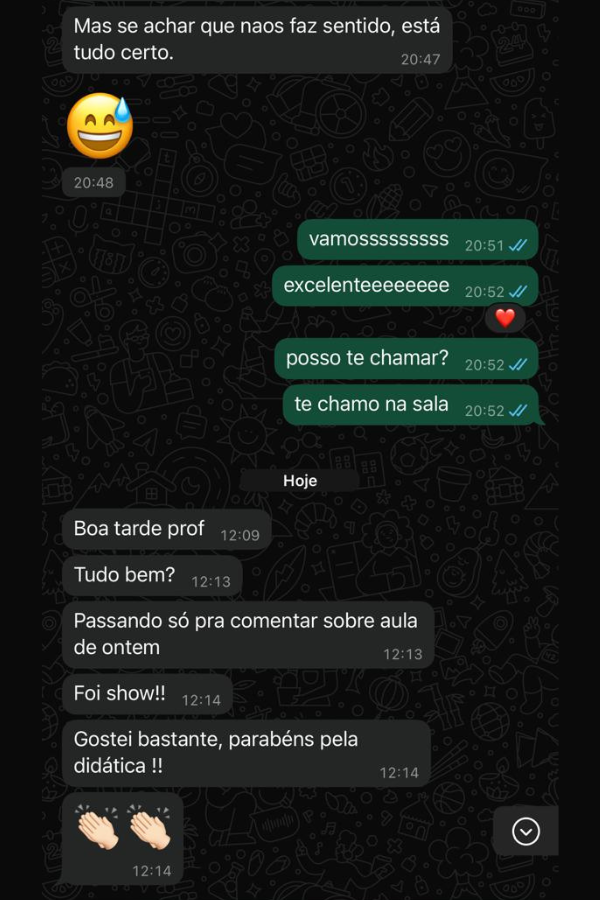Viewport: 600px width, 900px height.
Task: Jump to the latest messages with the down arrow
Action: (526, 831)
